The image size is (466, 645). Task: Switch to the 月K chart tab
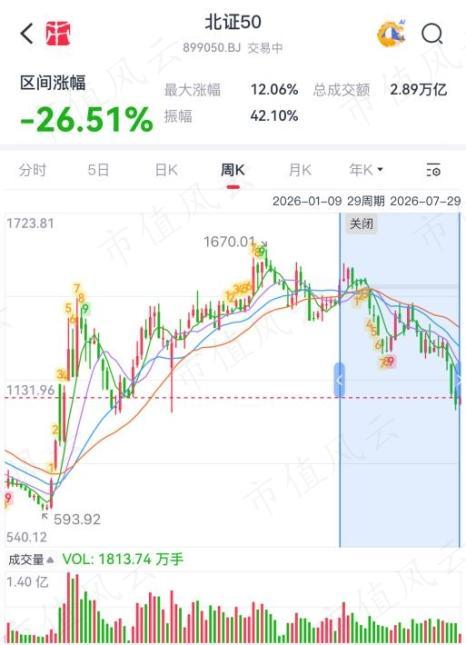300,170
